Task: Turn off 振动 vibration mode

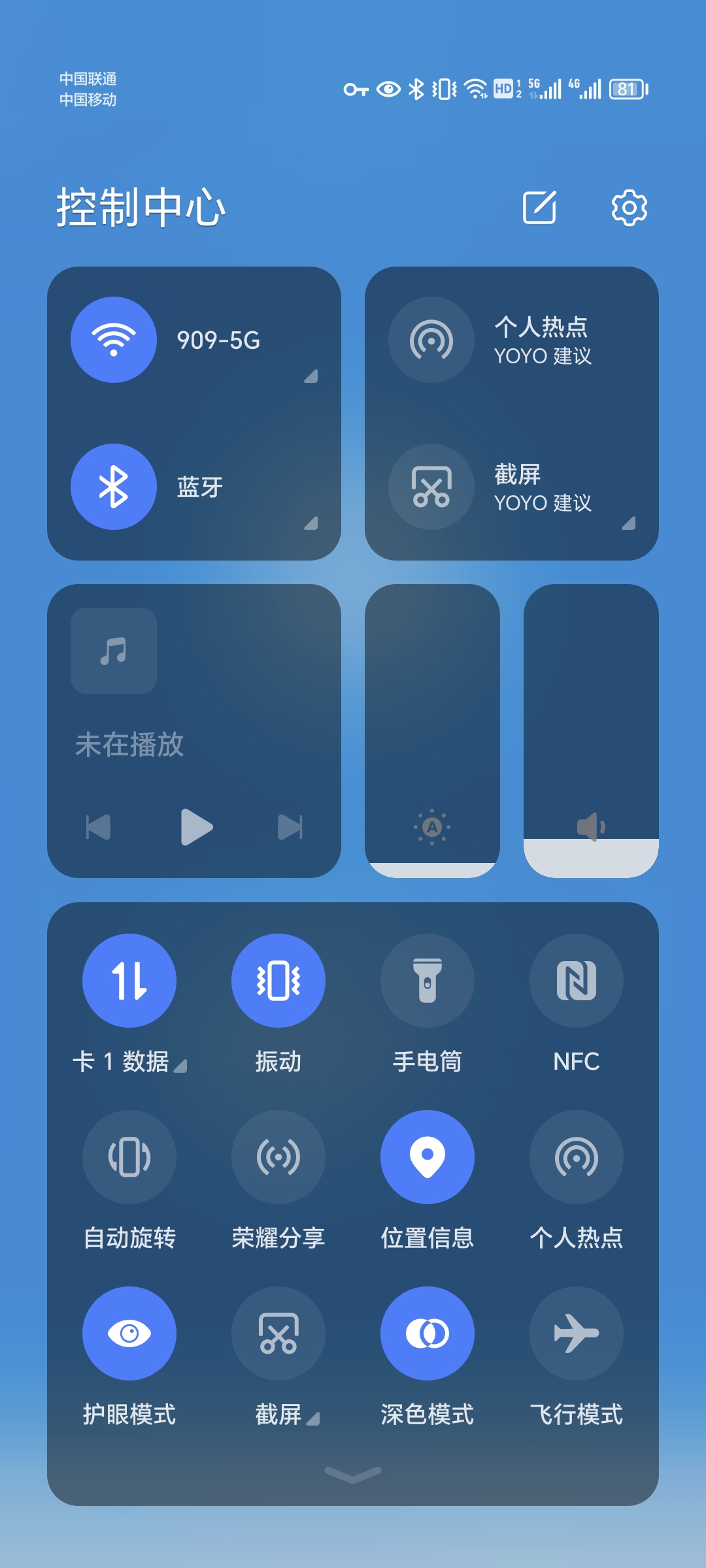Action: coord(278,981)
